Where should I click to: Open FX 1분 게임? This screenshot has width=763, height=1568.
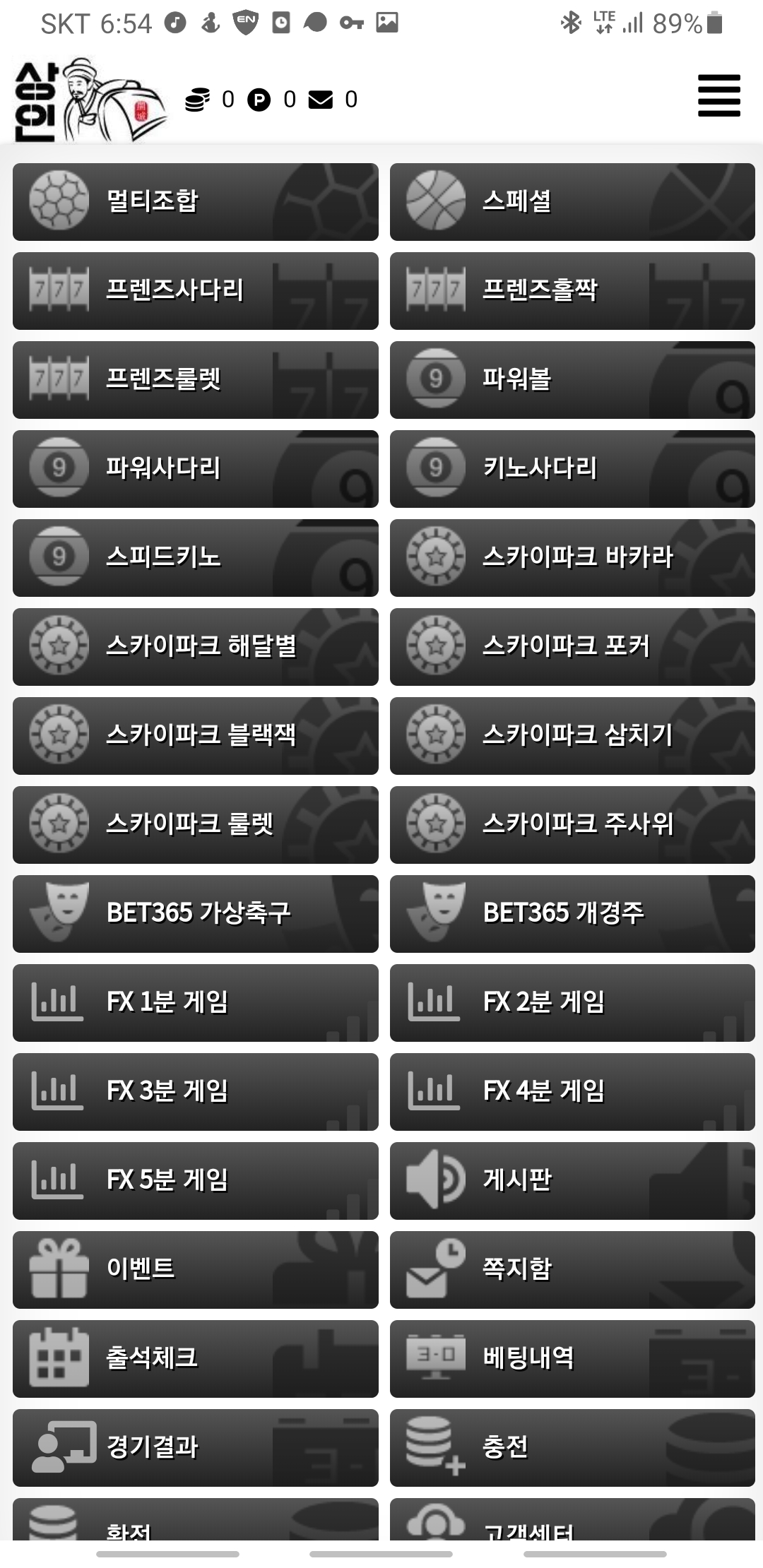pyautogui.click(x=195, y=1003)
